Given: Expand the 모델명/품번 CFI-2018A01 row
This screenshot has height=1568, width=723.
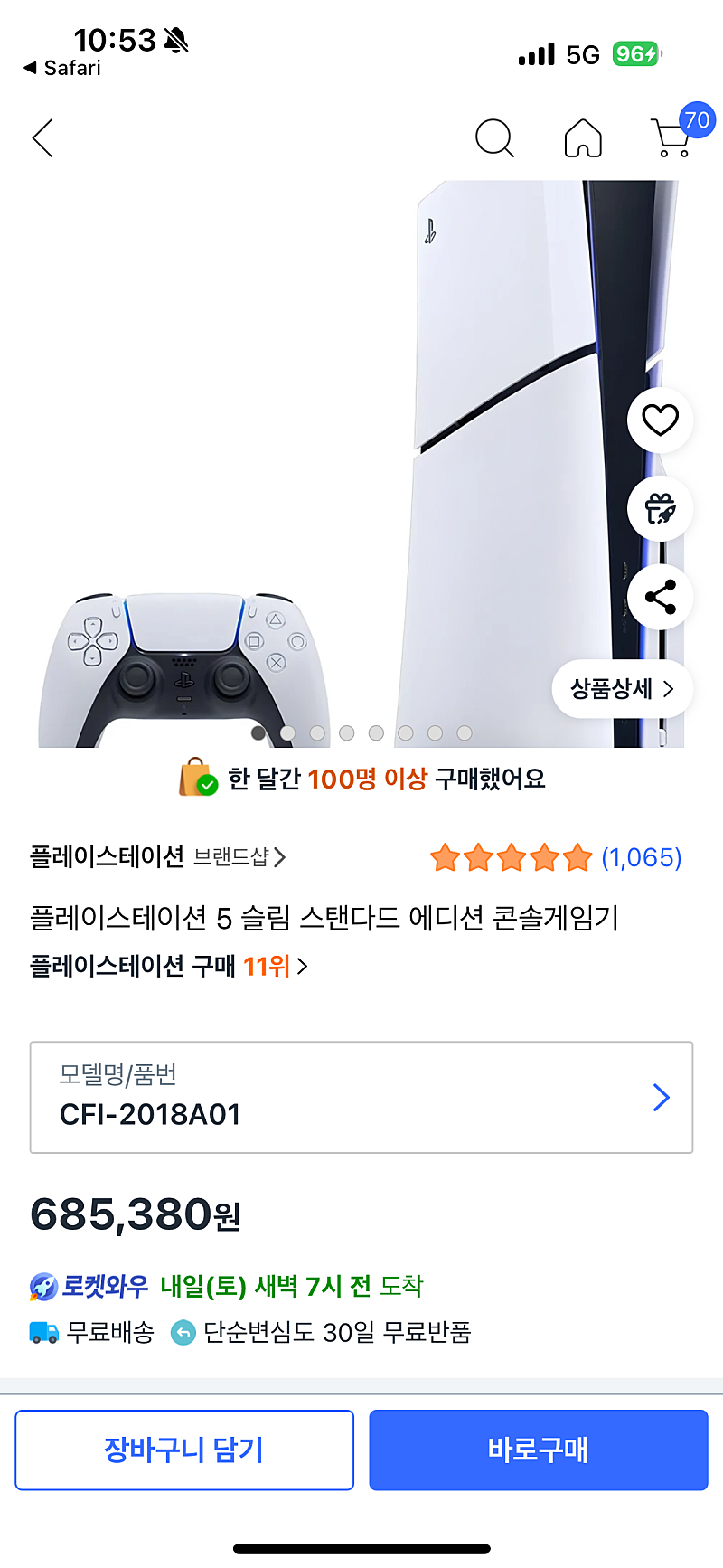Looking at the screenshot, I should tap(361, 1097).
